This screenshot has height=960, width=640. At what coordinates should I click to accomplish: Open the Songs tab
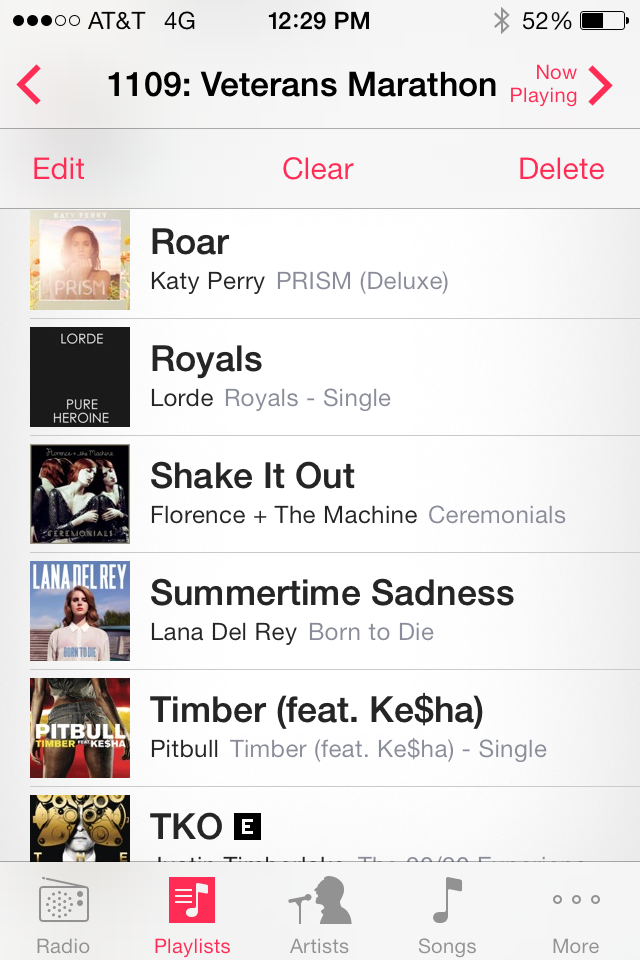[447, 914]
